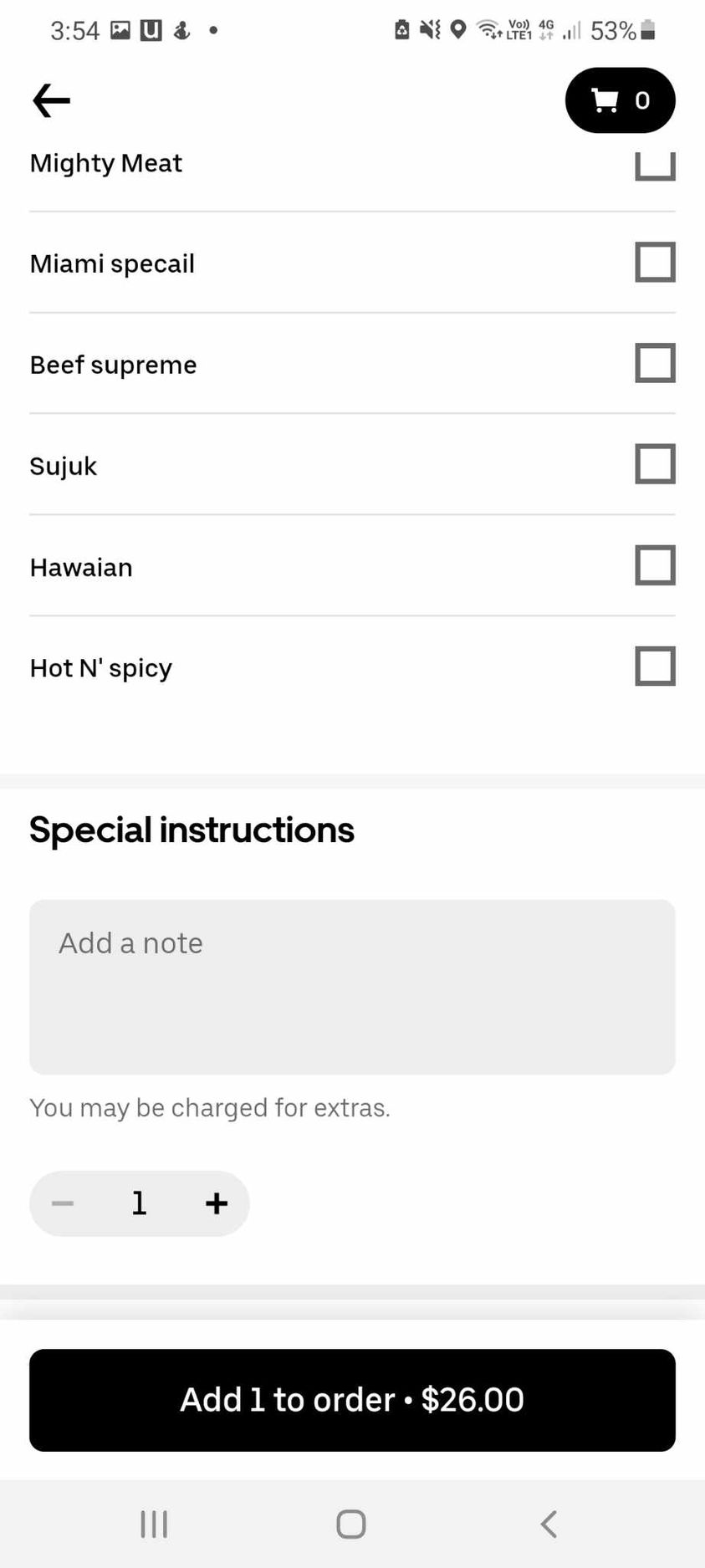Image resolution: width=705 pixels, height=1568 pixels.
Task: Mark the Hawaian checkbox
Action: (655, 566)
